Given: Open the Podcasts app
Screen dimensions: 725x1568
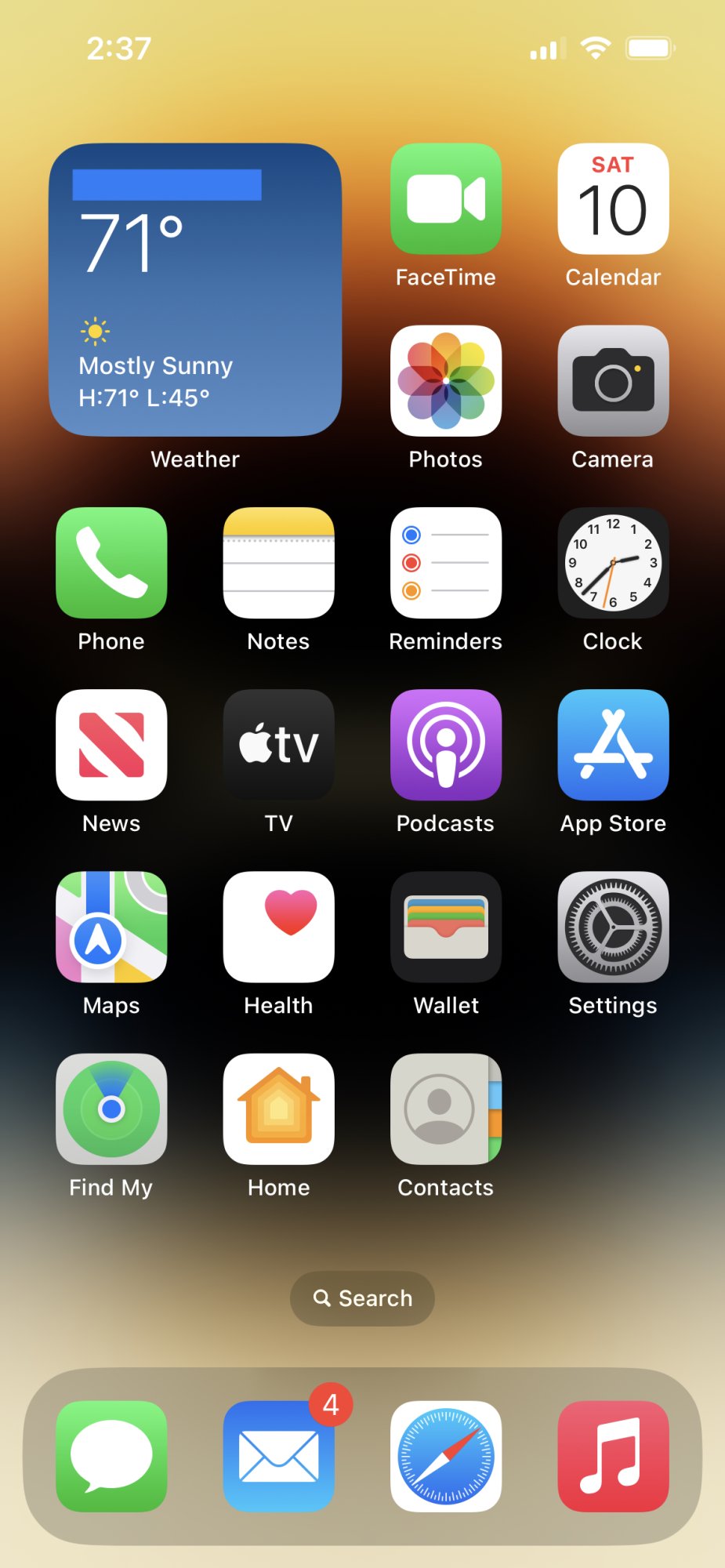Looking at the screenshot, I should point(446,744).
